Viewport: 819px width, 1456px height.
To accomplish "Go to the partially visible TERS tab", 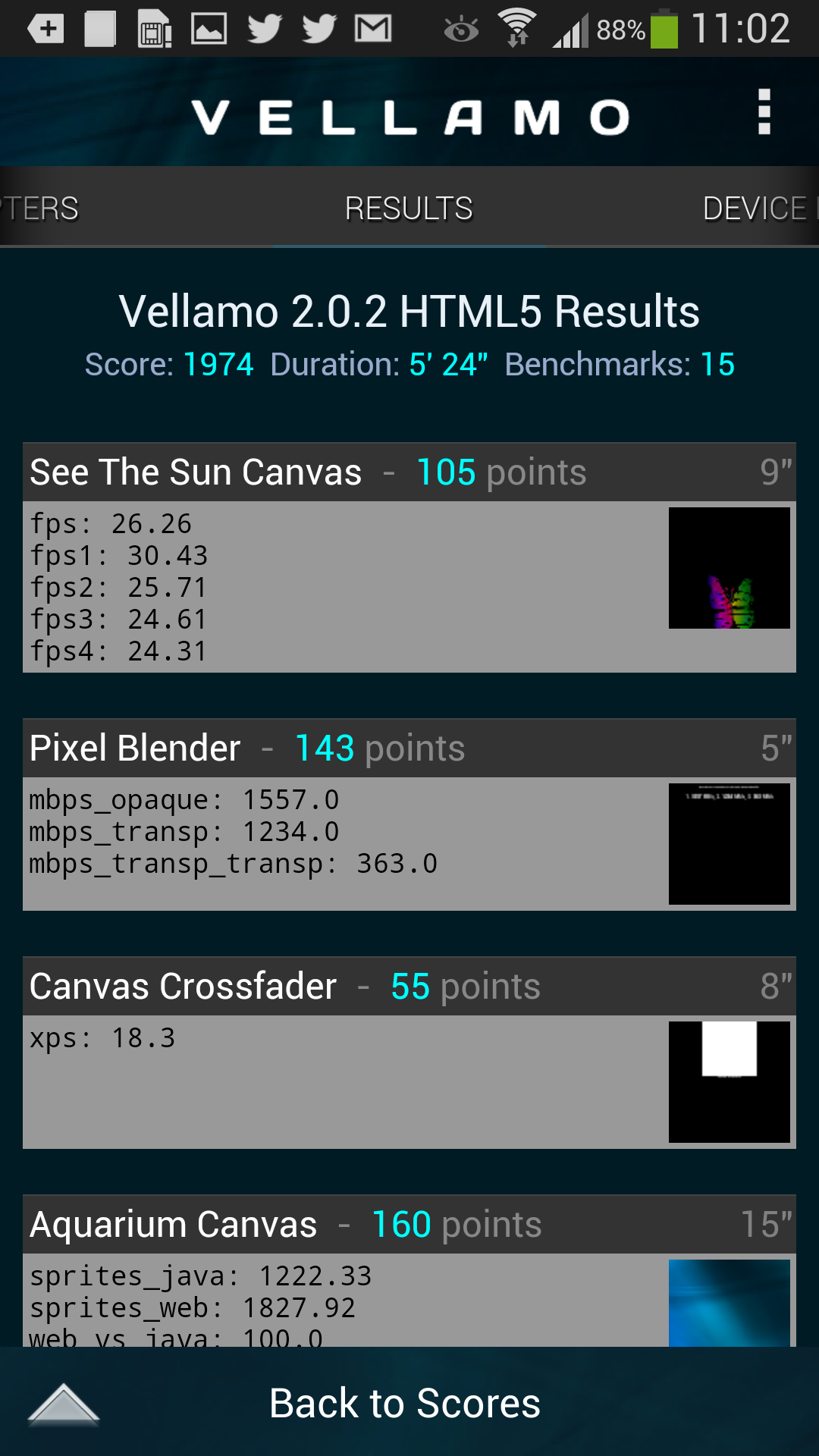I will pyautogui.click(x=39, y=209).
